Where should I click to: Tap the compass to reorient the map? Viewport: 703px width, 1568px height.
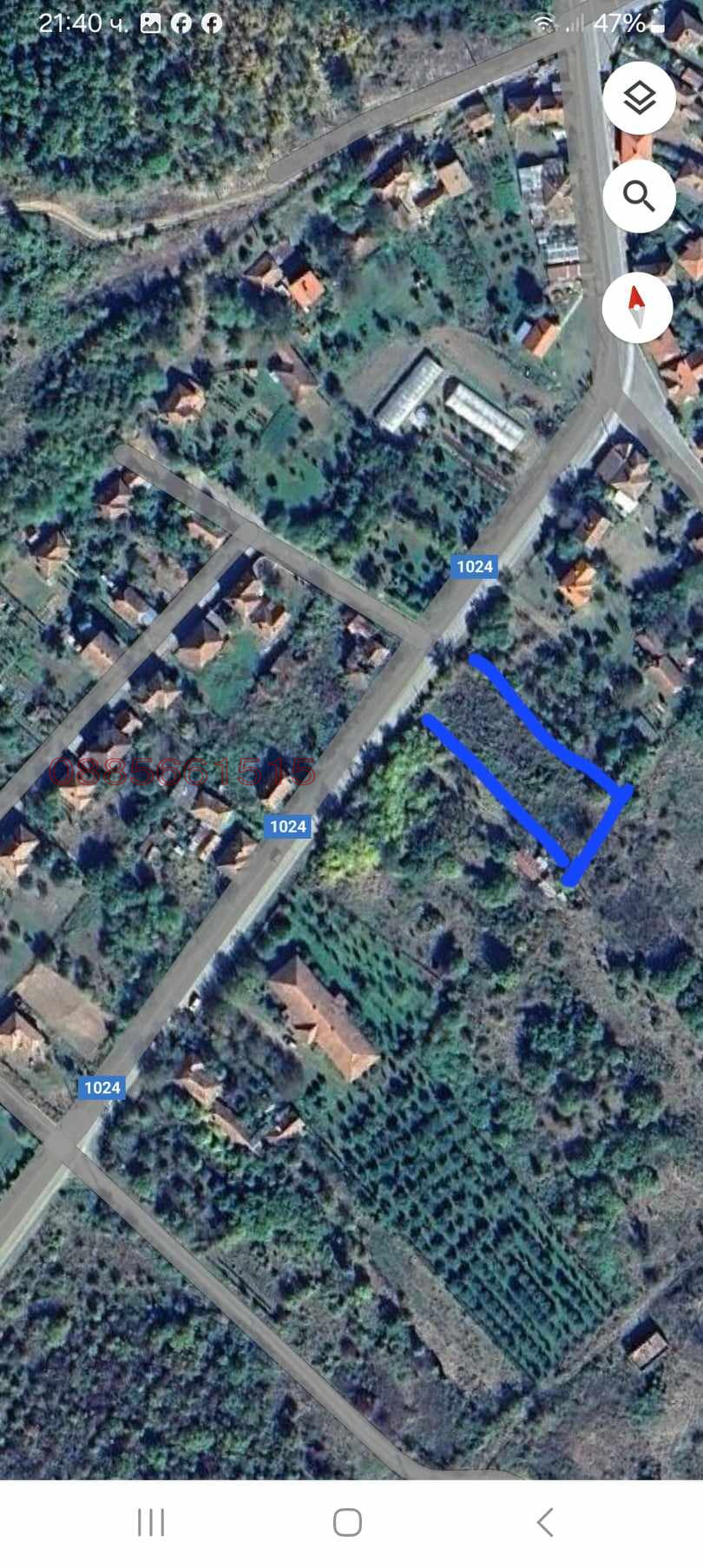click(637, 306)
